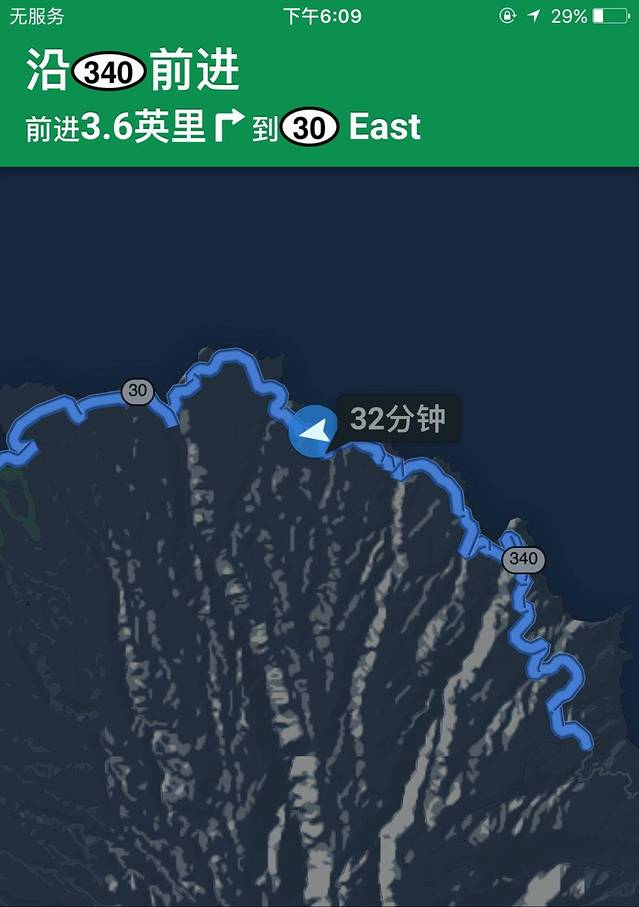Tap the 32分钟 route time bubble
Viewport: 639px width, 907px height.
click(x=398, y=419)
